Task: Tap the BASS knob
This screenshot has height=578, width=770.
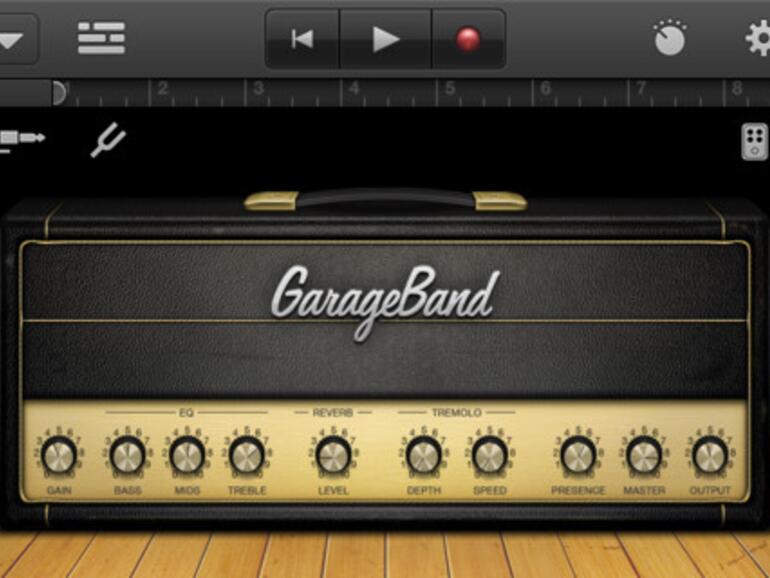Action: 128,455
